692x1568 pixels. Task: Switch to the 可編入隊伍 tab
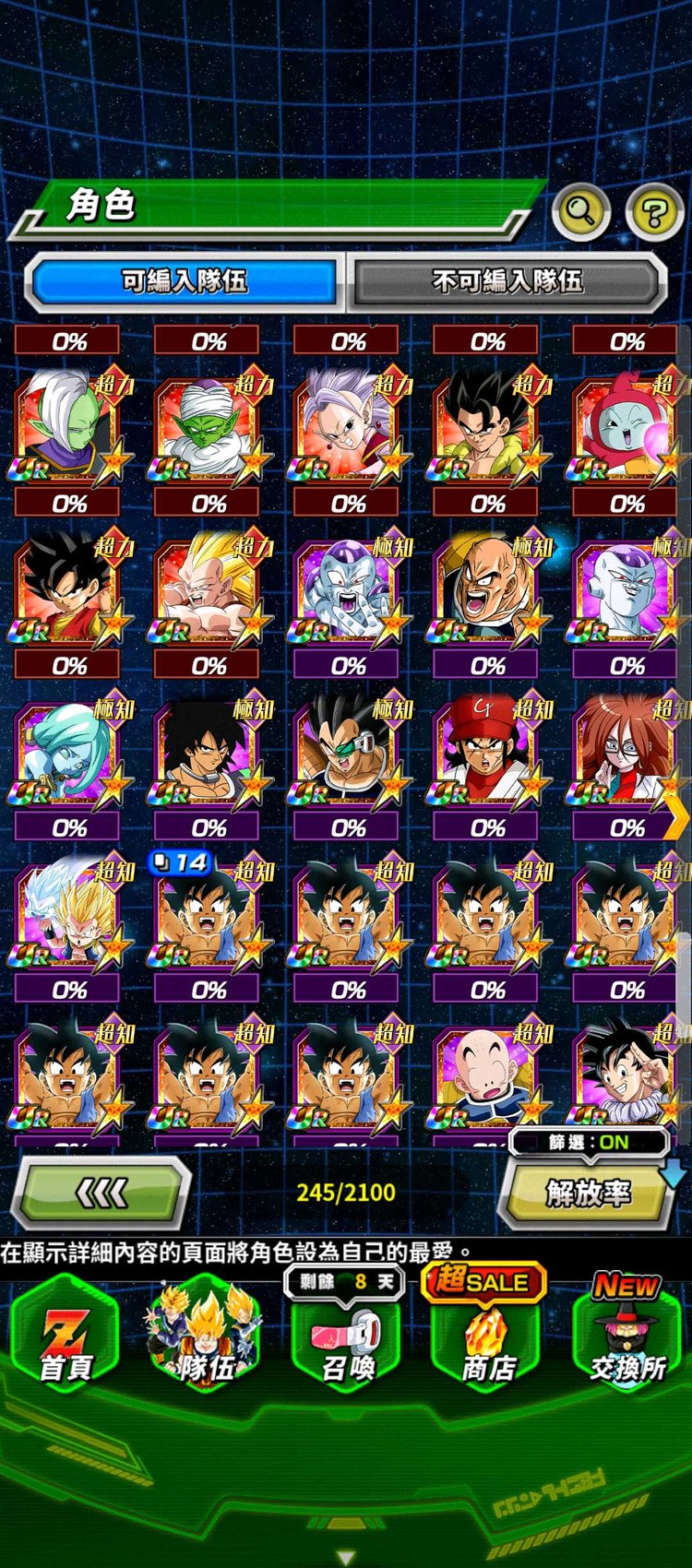[x=184, y=280]
